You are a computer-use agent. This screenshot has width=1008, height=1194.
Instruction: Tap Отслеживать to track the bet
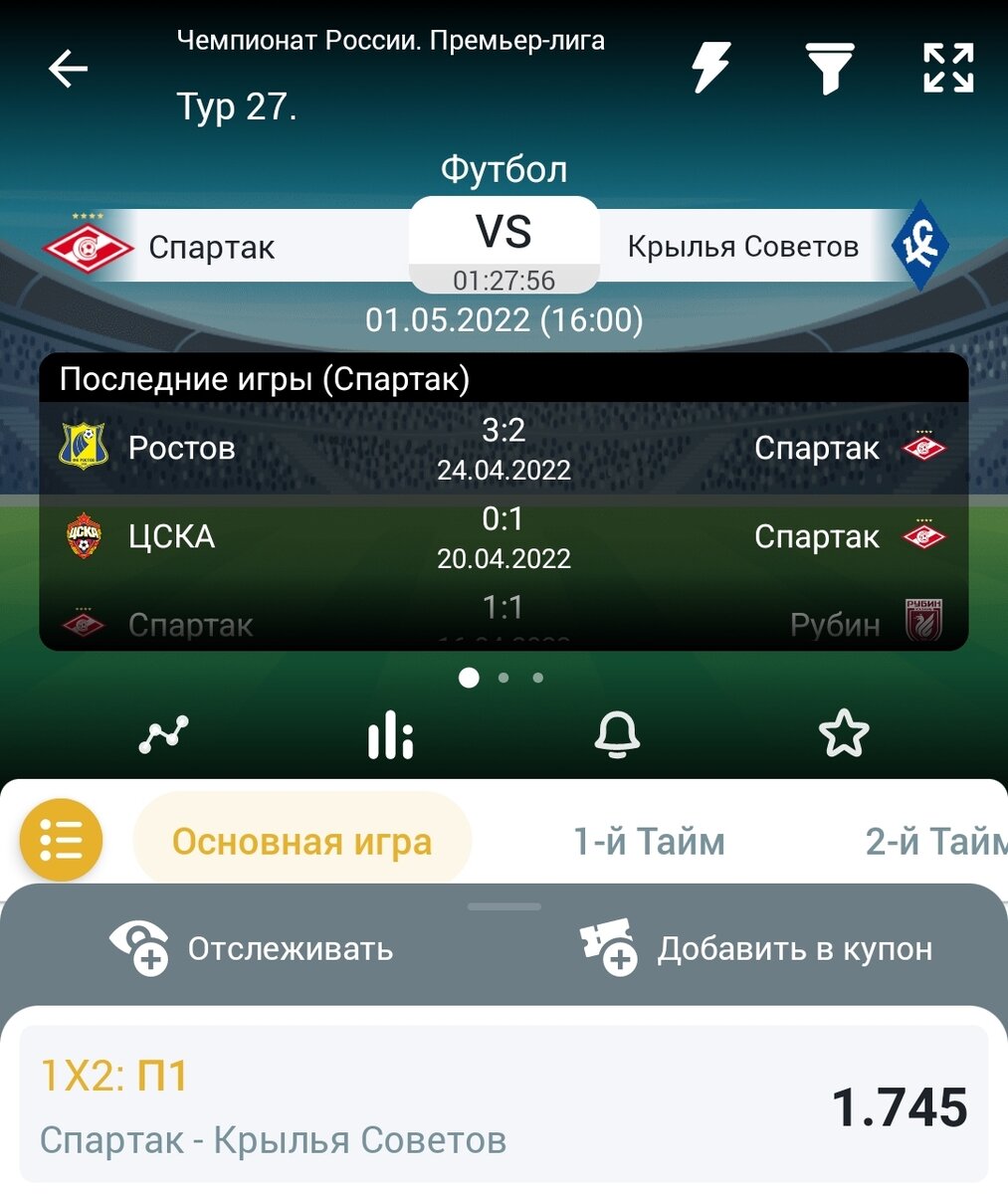pyautogui.click(x=251, y=948)
